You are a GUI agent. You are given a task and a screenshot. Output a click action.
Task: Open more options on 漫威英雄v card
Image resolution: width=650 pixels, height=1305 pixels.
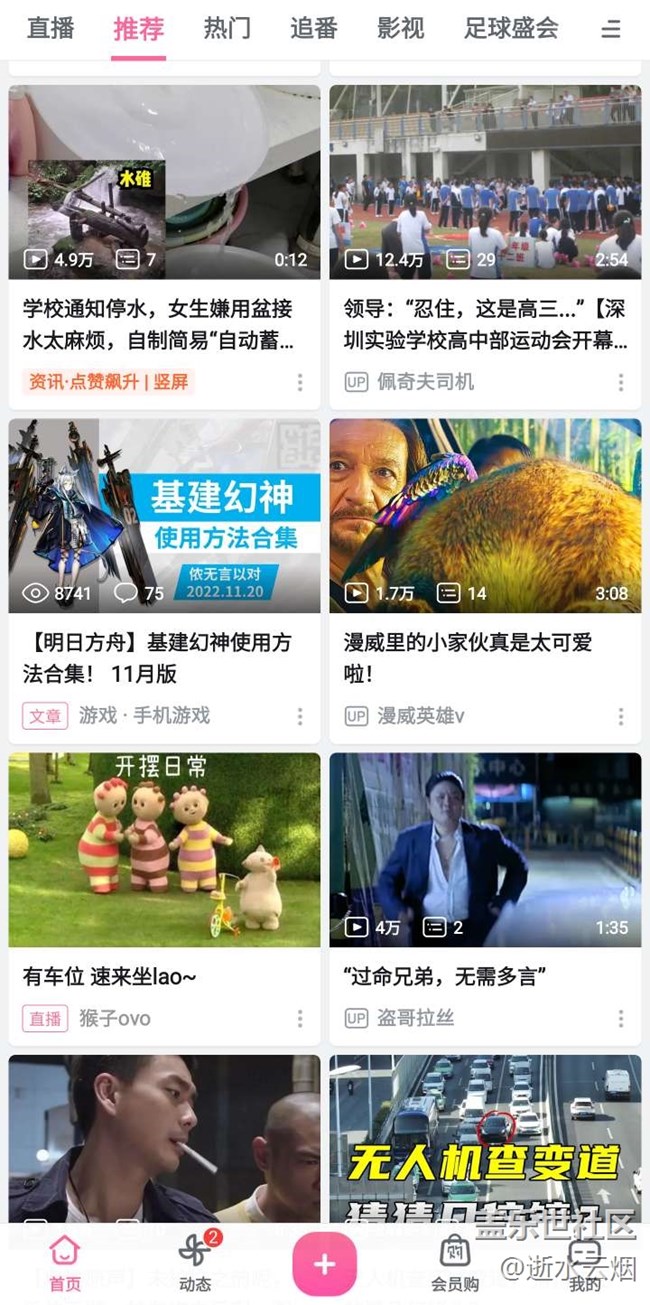[x=621, y=716]
